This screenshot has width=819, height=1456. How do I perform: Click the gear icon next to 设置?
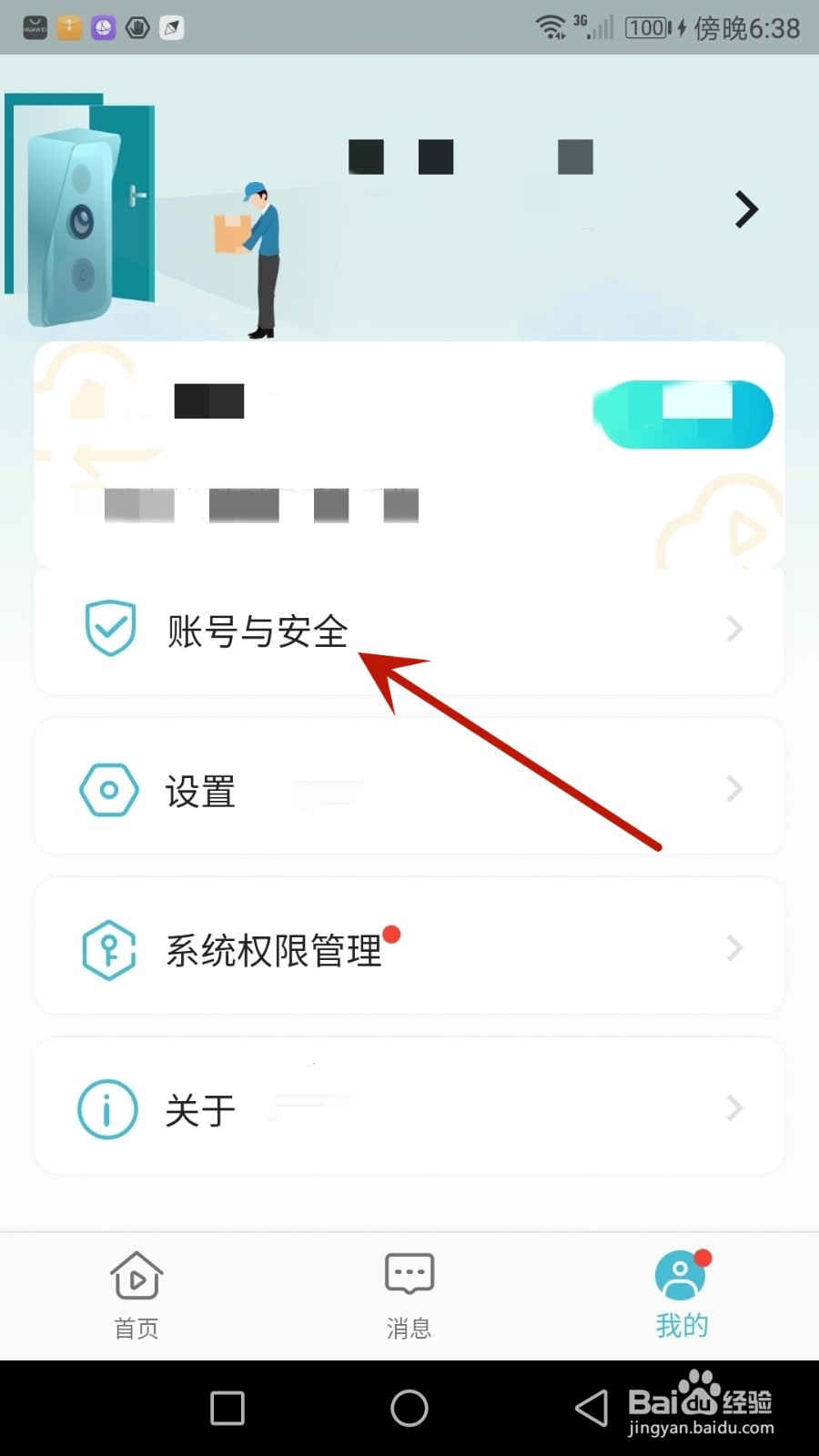click(x=108, y=789)
